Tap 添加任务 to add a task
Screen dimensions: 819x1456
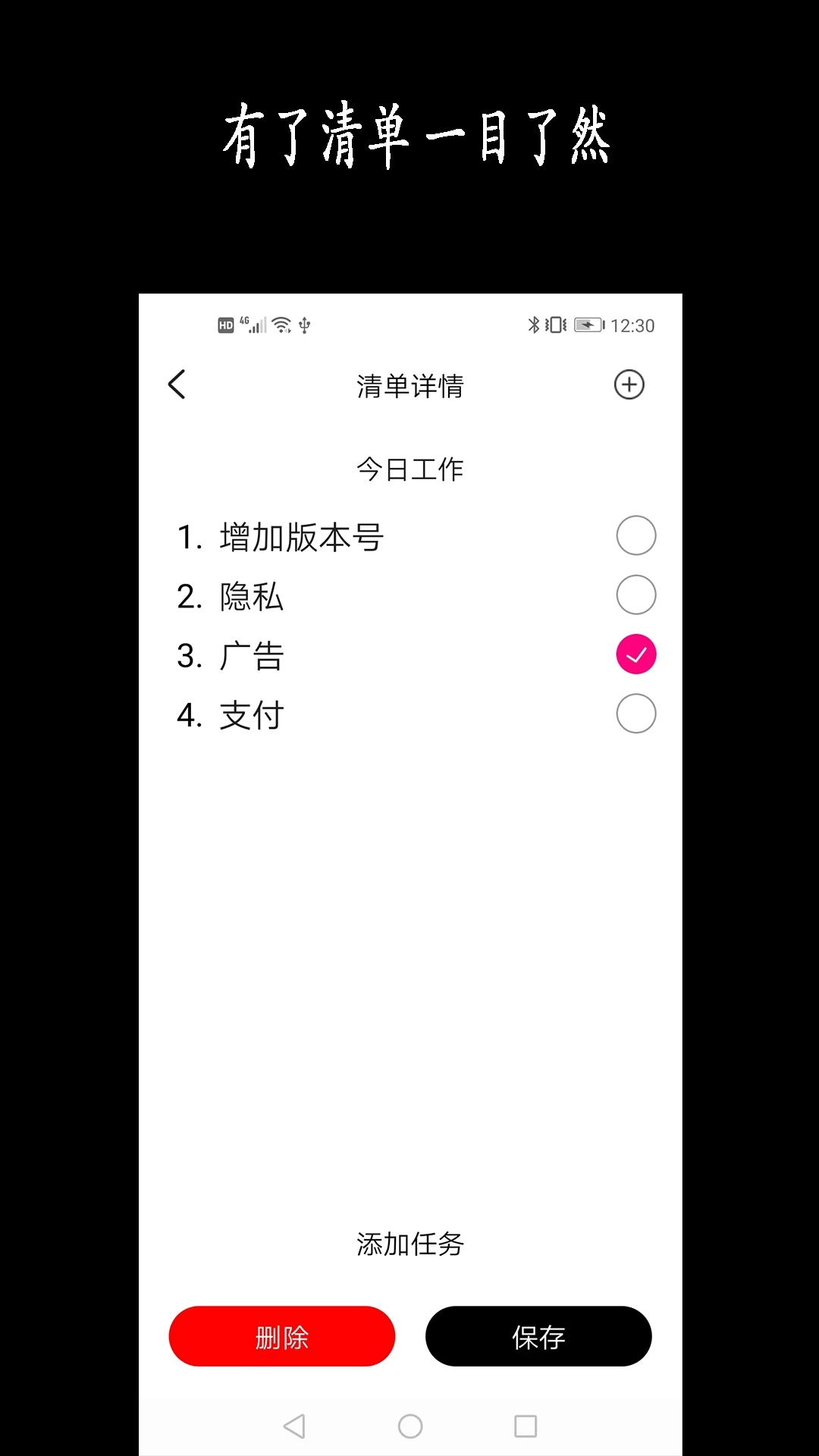[x=409, y=1244]
